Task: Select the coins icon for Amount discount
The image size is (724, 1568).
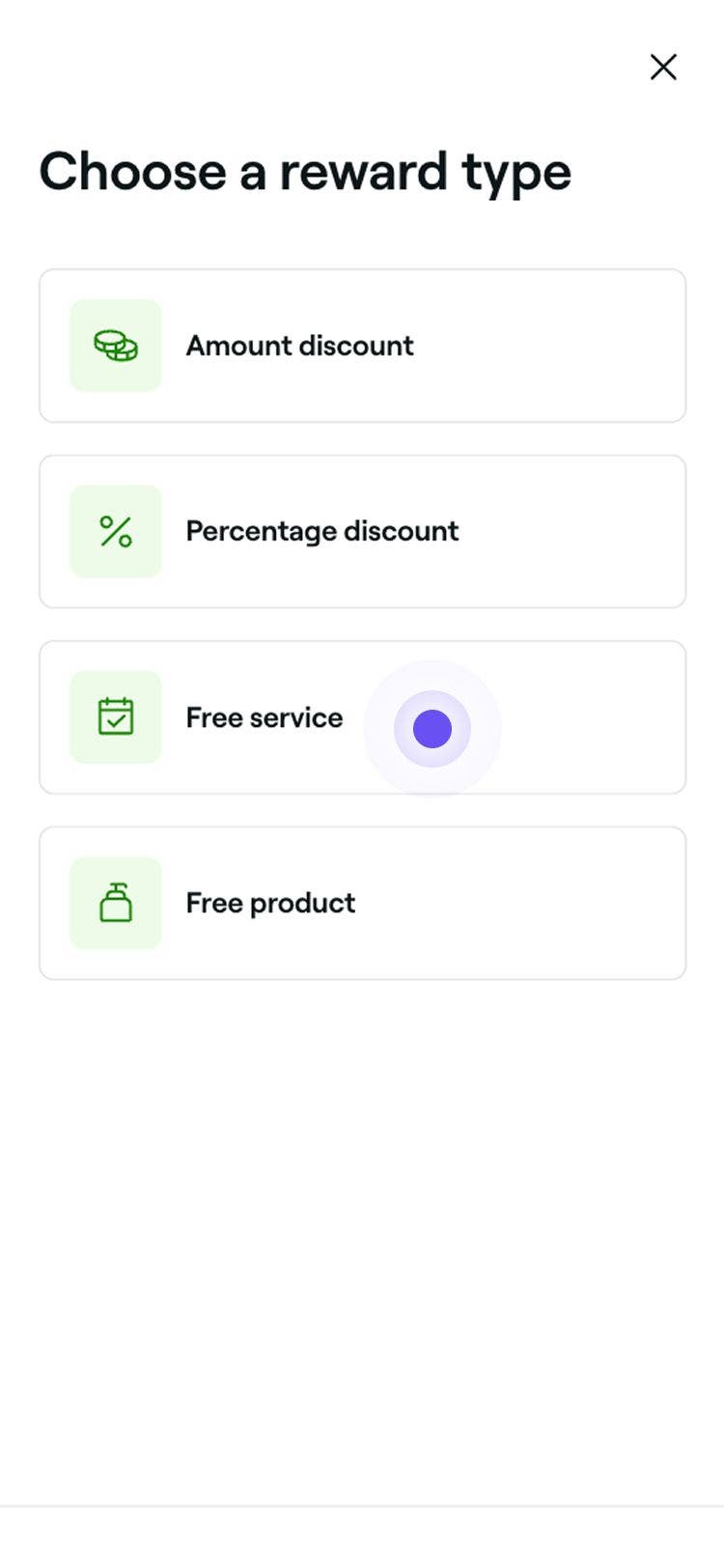Action: [115, 346]
